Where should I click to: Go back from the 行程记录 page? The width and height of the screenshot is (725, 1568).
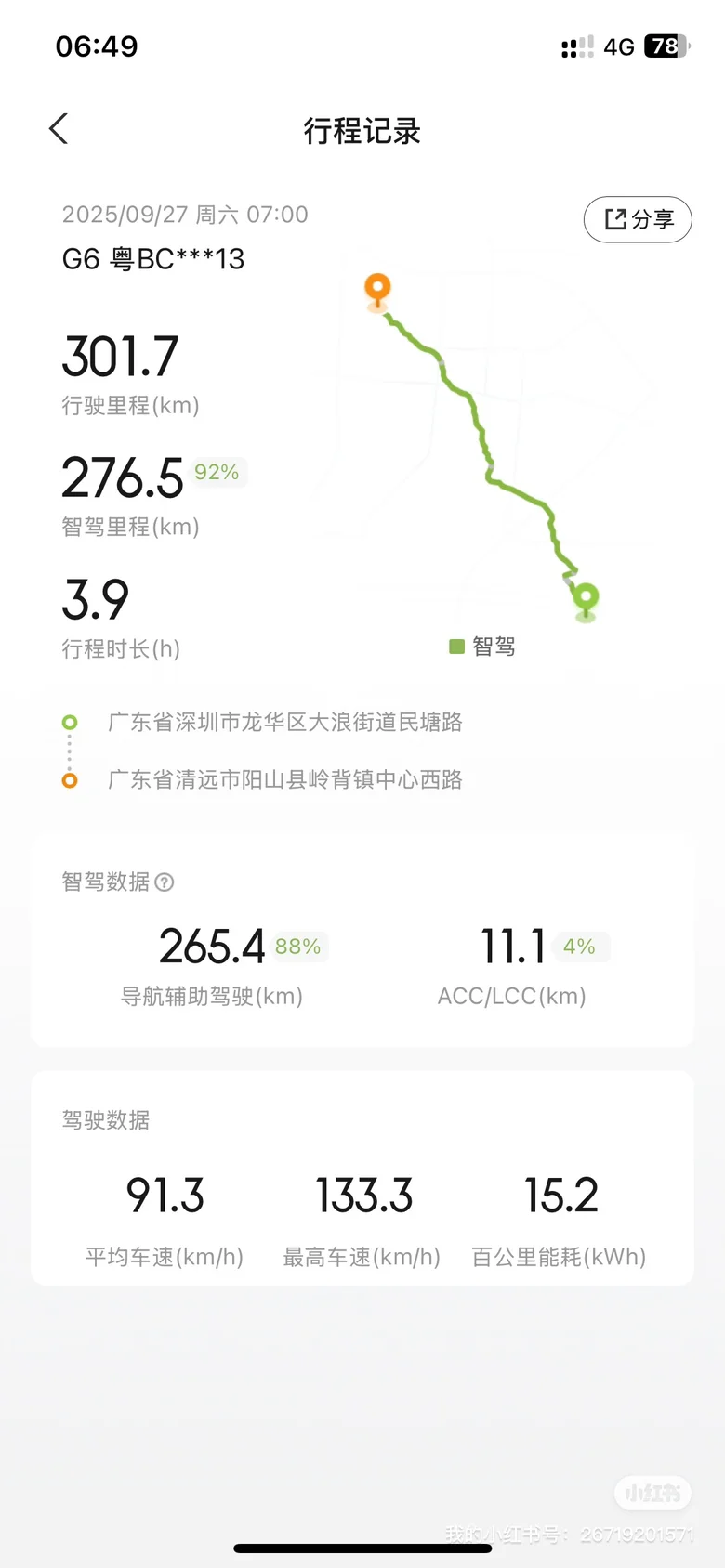(x=59, y=129)
